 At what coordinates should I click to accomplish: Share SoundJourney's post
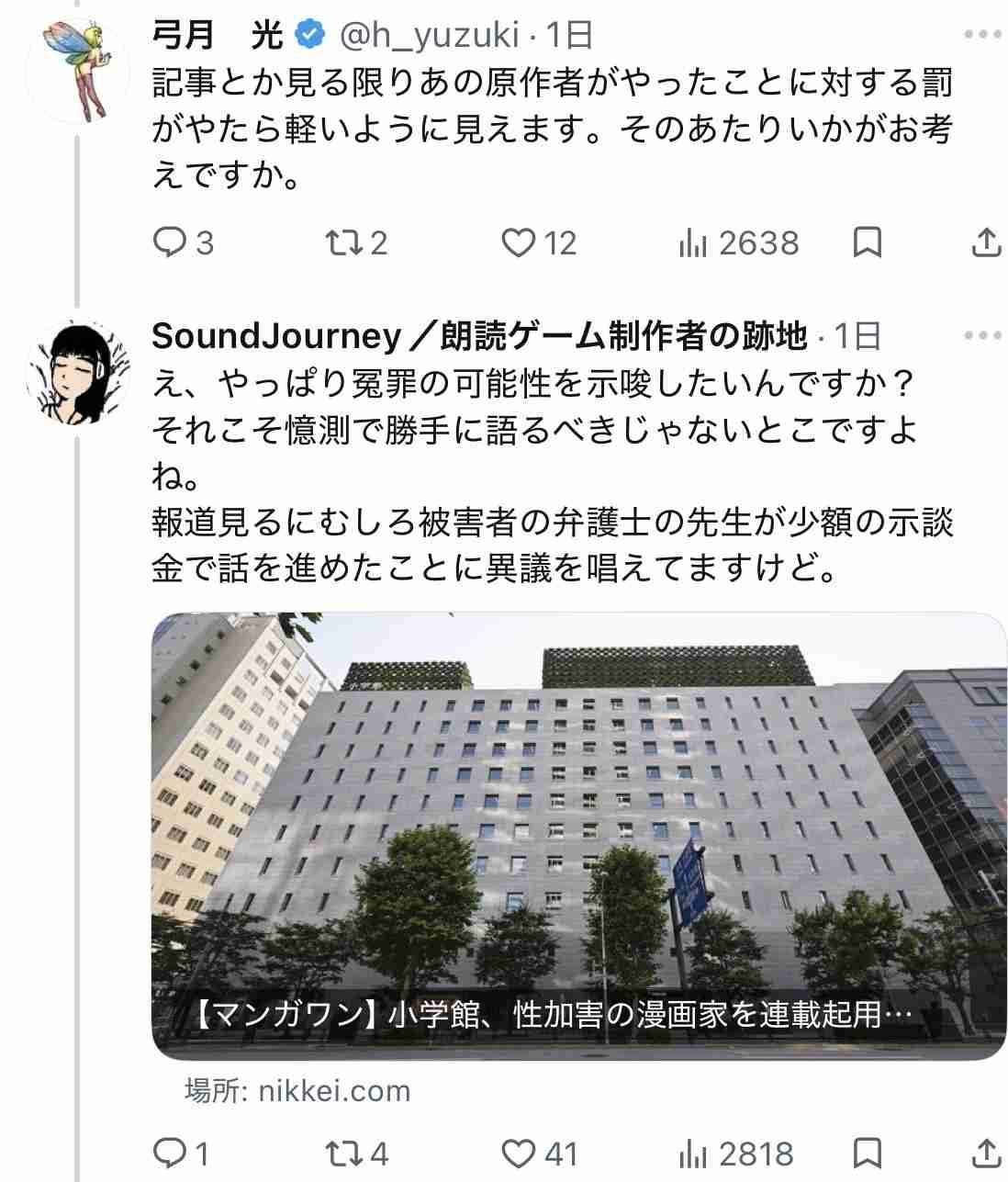point(985,1153)
